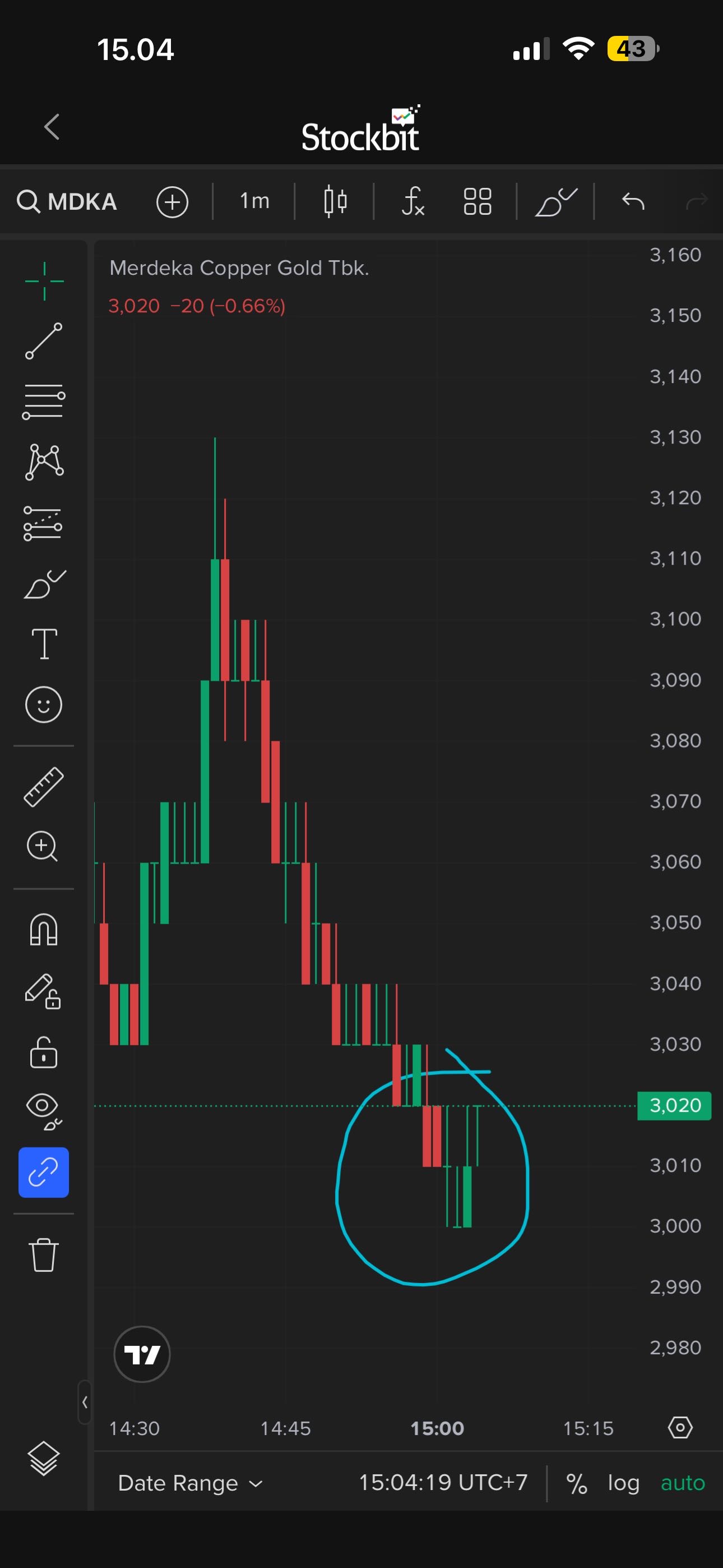Toggle the auto price scale
The width and height of the screenshot is (723, 1568).
682,1483
